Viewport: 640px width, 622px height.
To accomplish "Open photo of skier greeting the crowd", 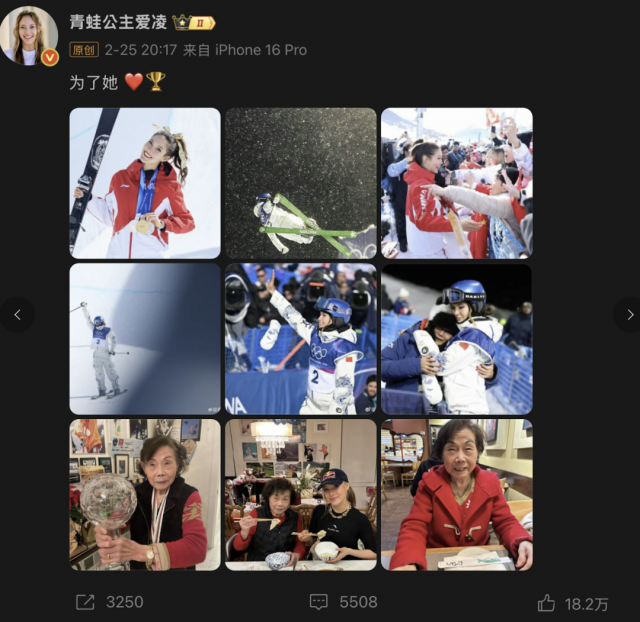I will point(456,183).
